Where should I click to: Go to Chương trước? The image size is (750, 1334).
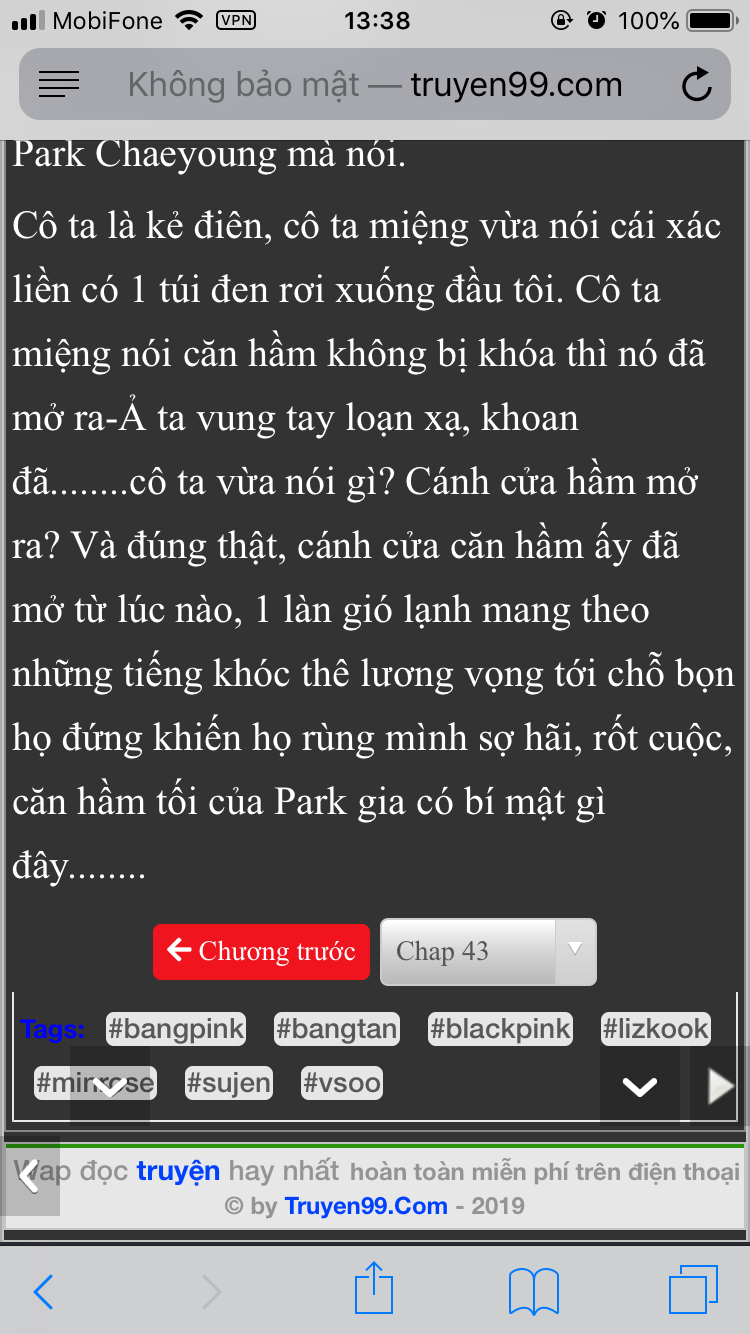(261, 951)
